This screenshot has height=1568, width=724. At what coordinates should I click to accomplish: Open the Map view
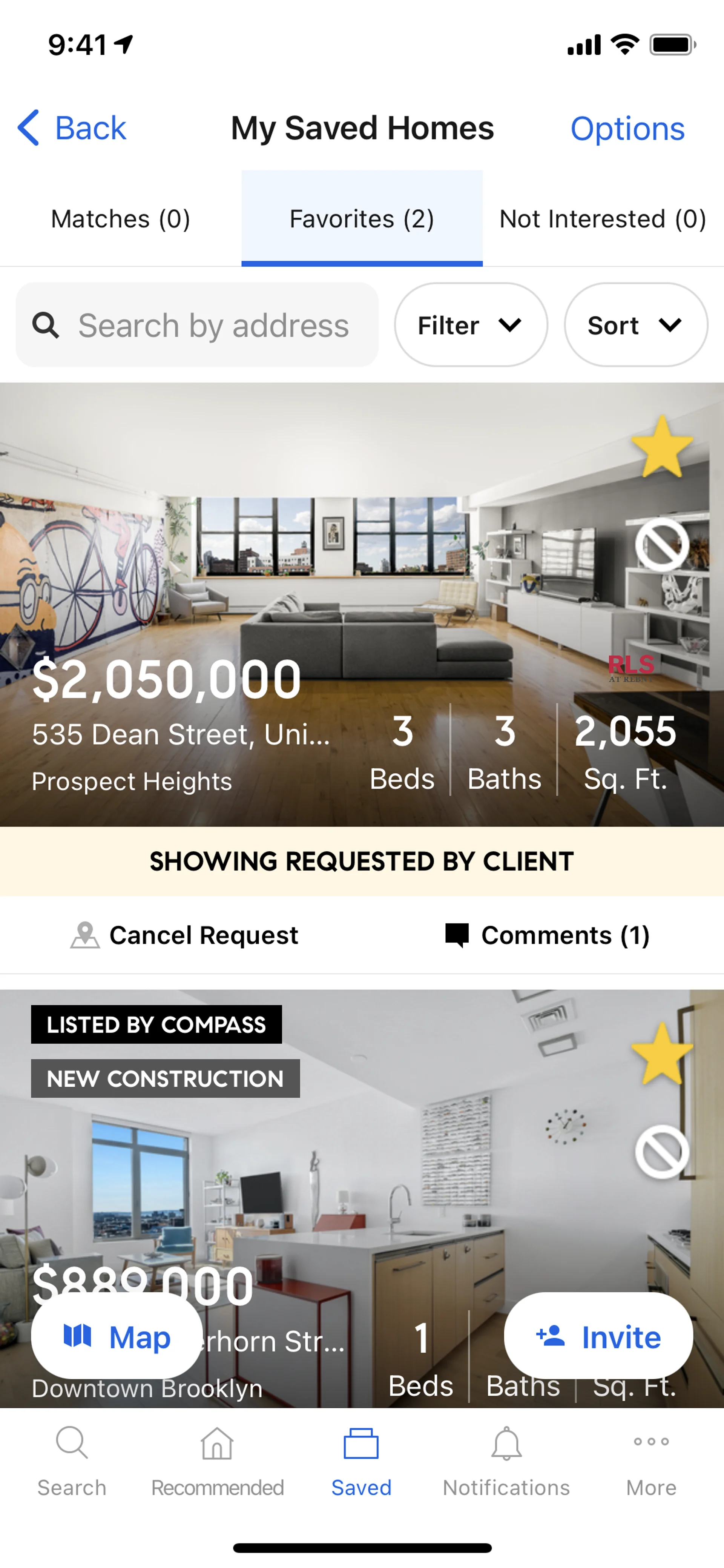click(117, 1337)
